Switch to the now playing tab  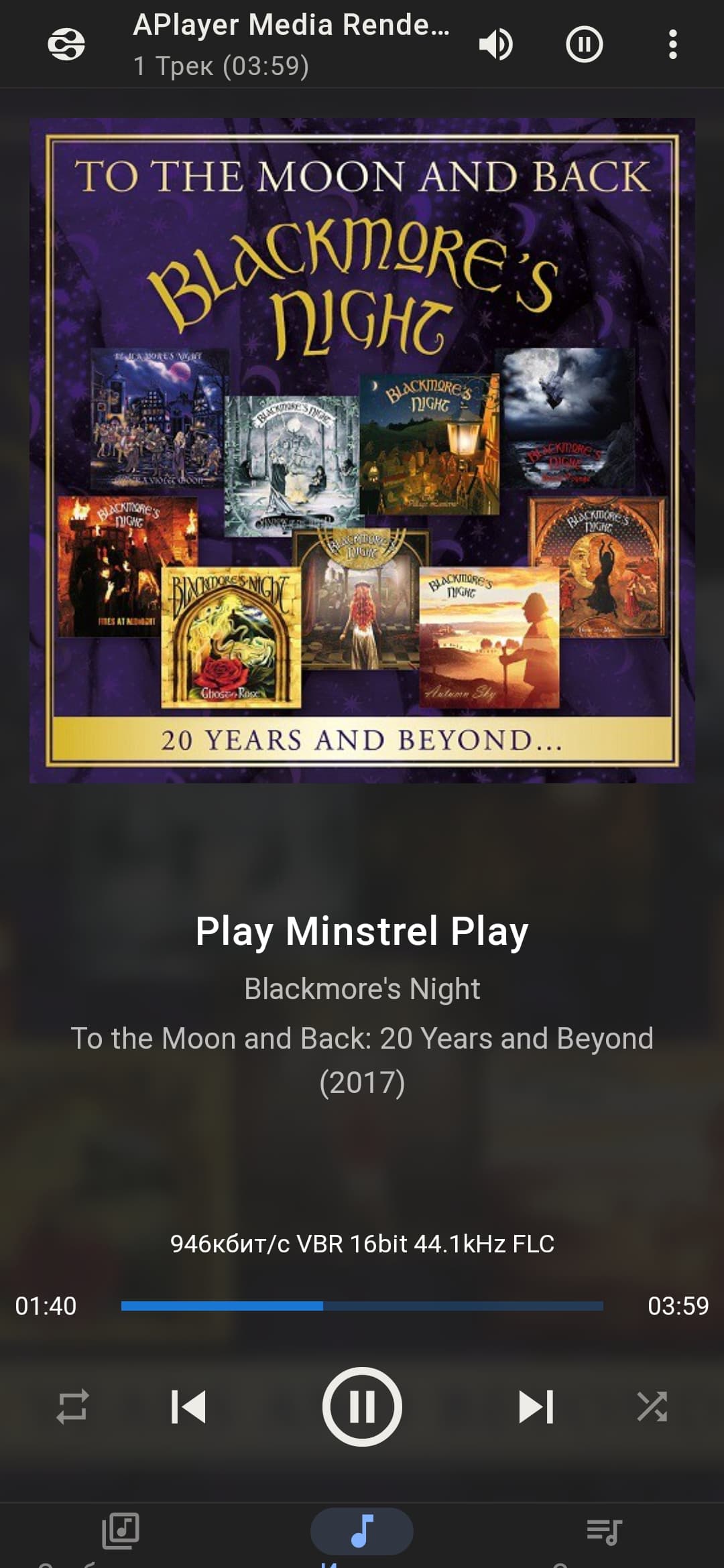click(362, 1532)
